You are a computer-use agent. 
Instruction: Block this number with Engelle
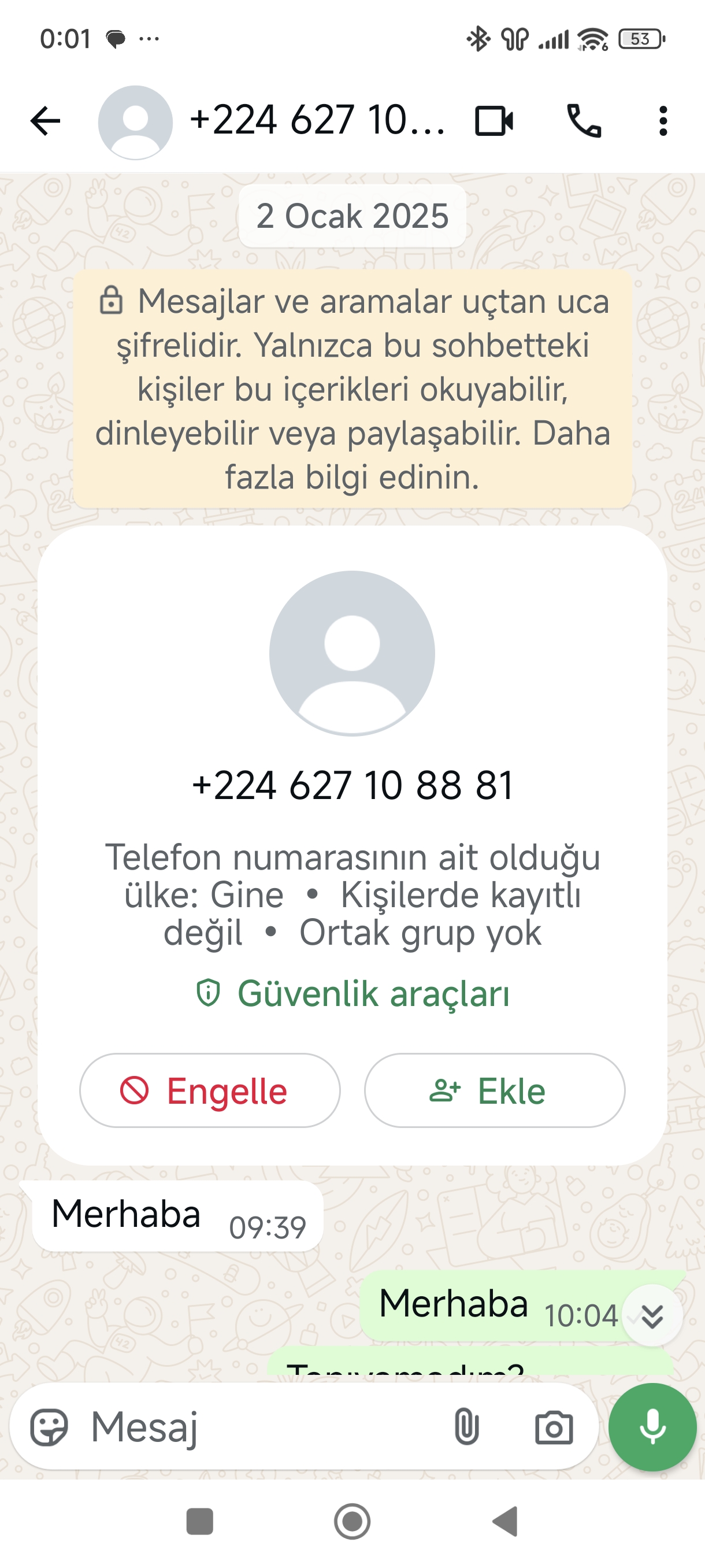[x=210, y=1090]
